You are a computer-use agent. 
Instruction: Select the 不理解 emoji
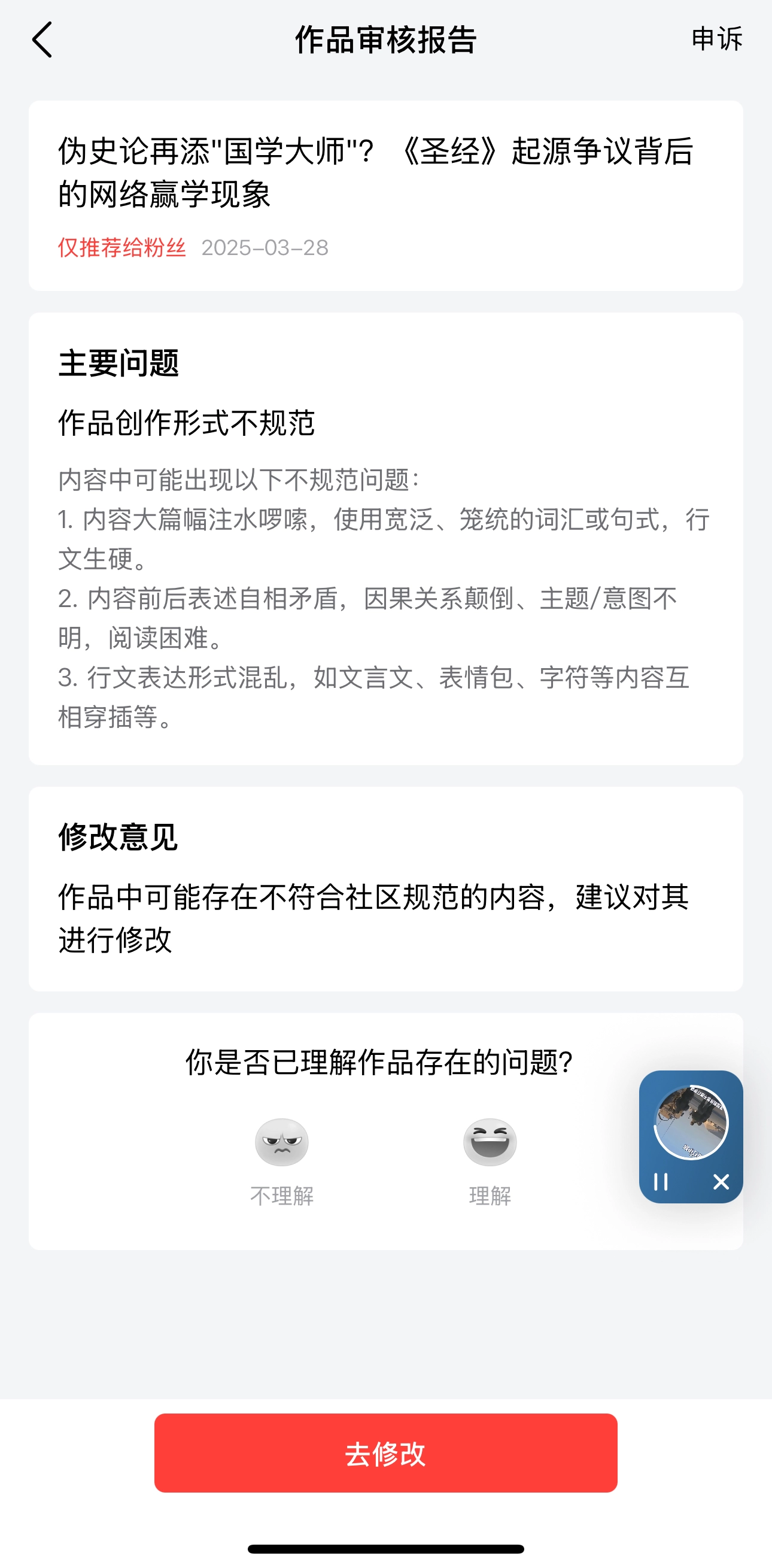tap(282, 1142)
